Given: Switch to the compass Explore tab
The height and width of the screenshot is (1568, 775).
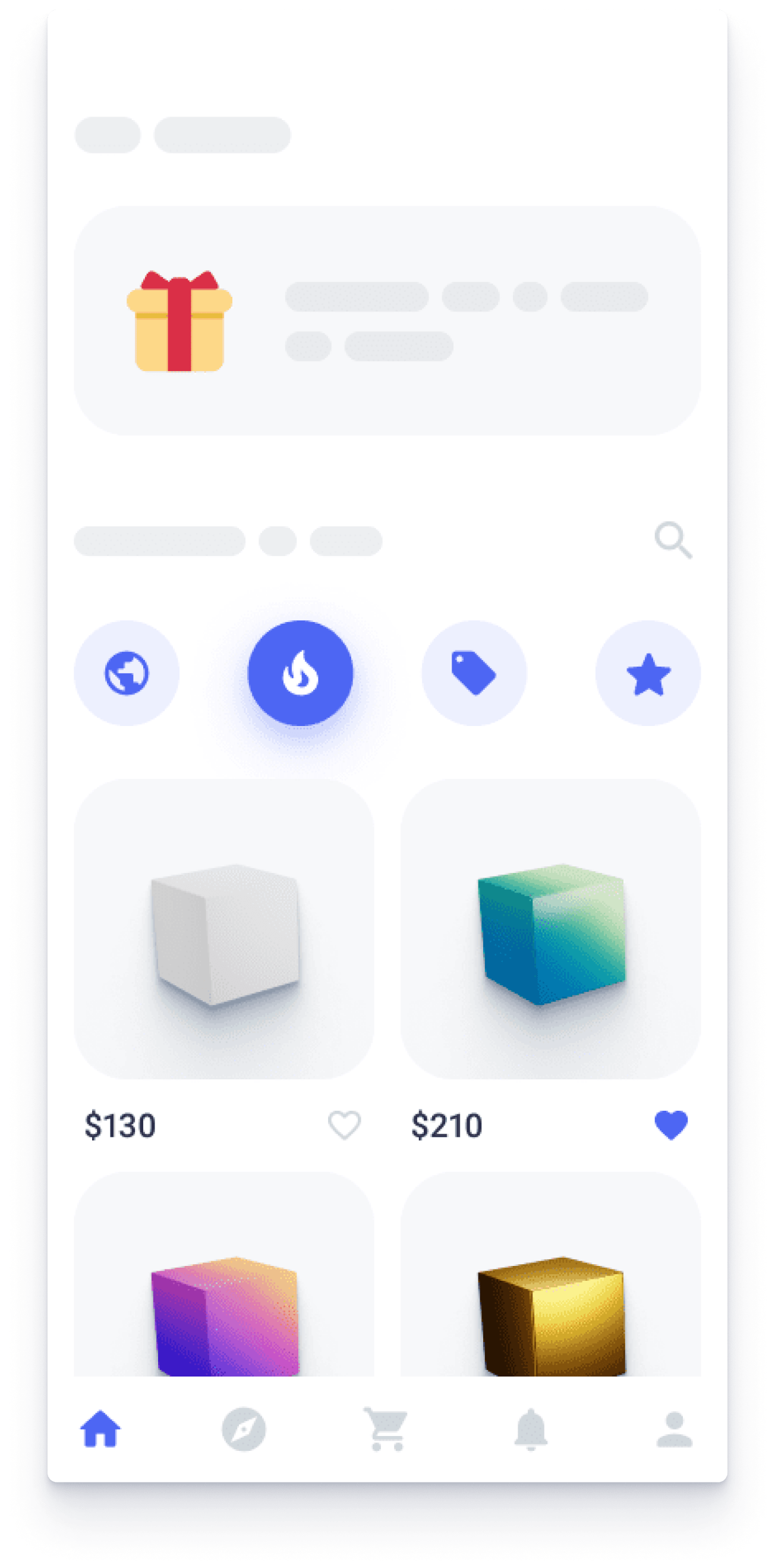Looking at the screenshot, I should pos(243,1429).
